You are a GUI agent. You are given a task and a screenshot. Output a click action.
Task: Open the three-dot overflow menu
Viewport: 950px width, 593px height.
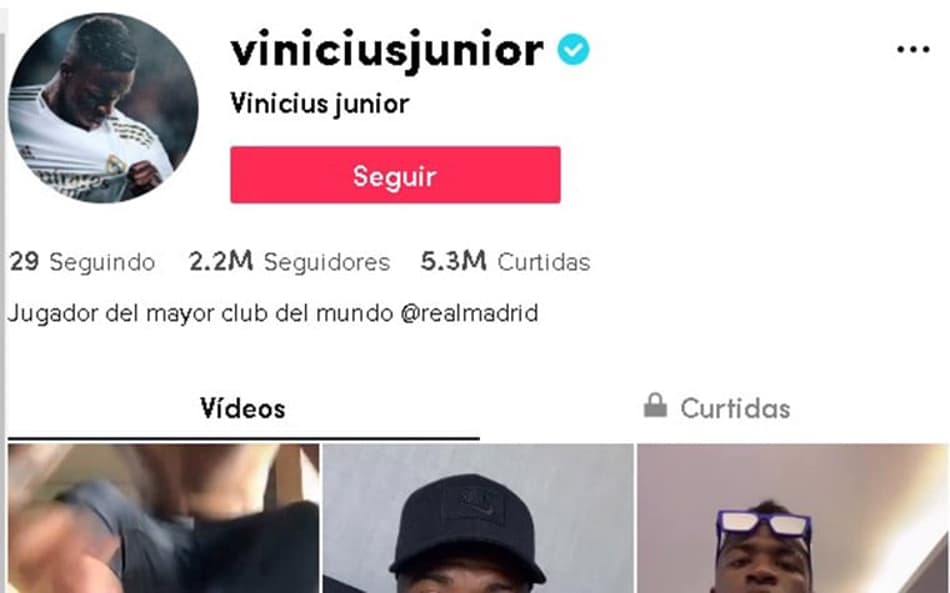912,50
